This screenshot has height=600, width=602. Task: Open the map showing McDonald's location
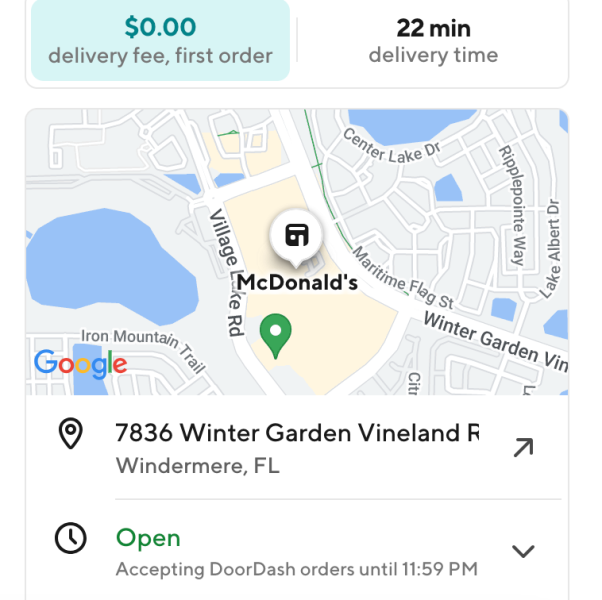click(297, 252)
